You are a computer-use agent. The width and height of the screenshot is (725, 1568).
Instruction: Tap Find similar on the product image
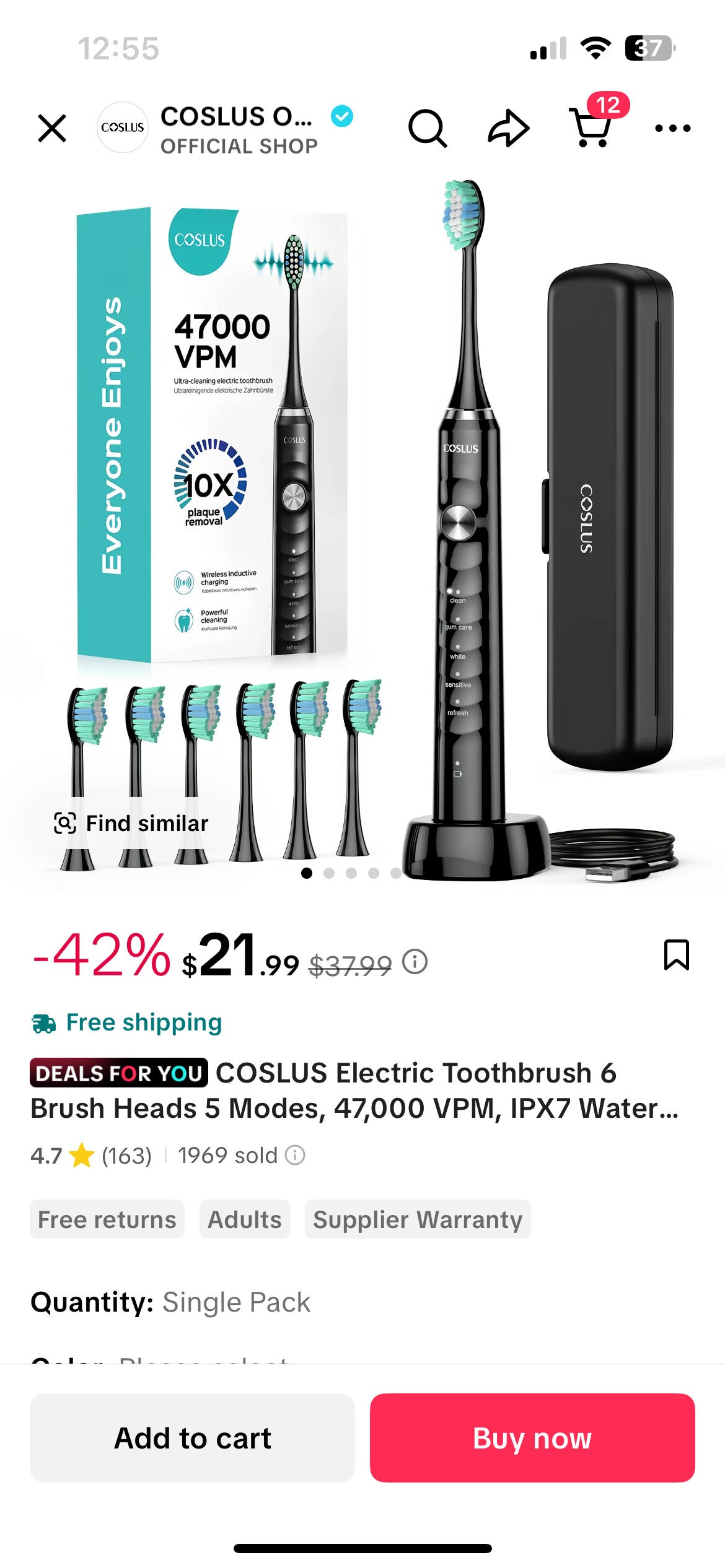point(131,823)
